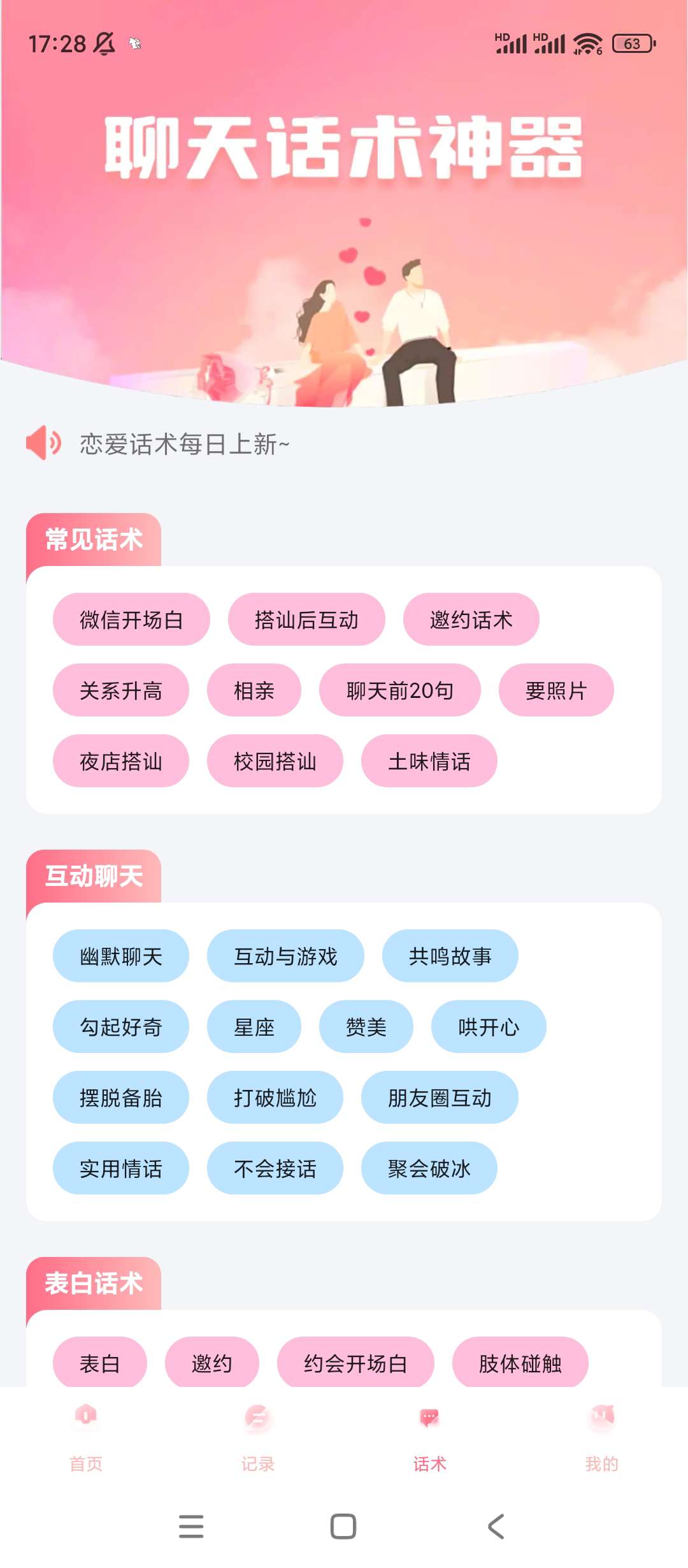This screenshot has width=688, height=1568.
Task: Select the 微信开场白 chip
Action: [131, 620]
